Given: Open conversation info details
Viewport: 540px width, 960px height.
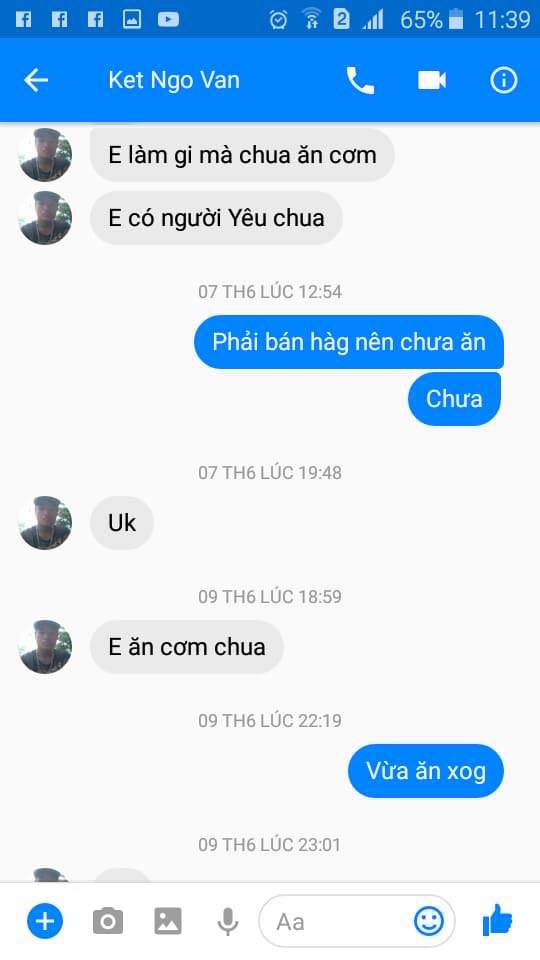Looking at the screenshot, I should click(x=503, y=80).
